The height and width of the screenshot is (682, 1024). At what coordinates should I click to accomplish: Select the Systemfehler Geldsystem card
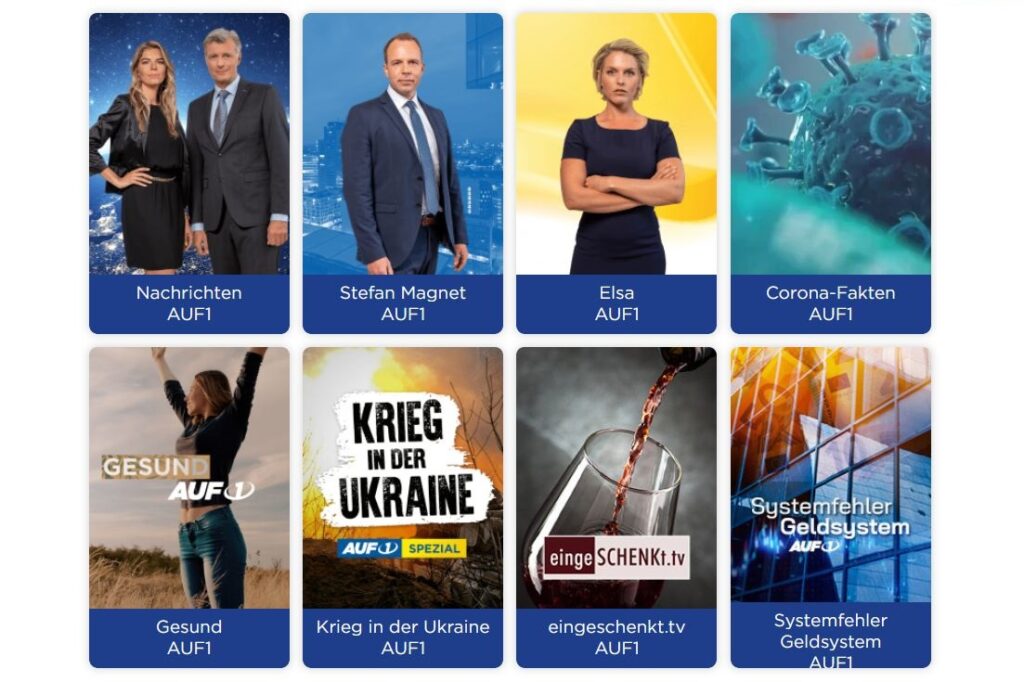click(830, 507)
